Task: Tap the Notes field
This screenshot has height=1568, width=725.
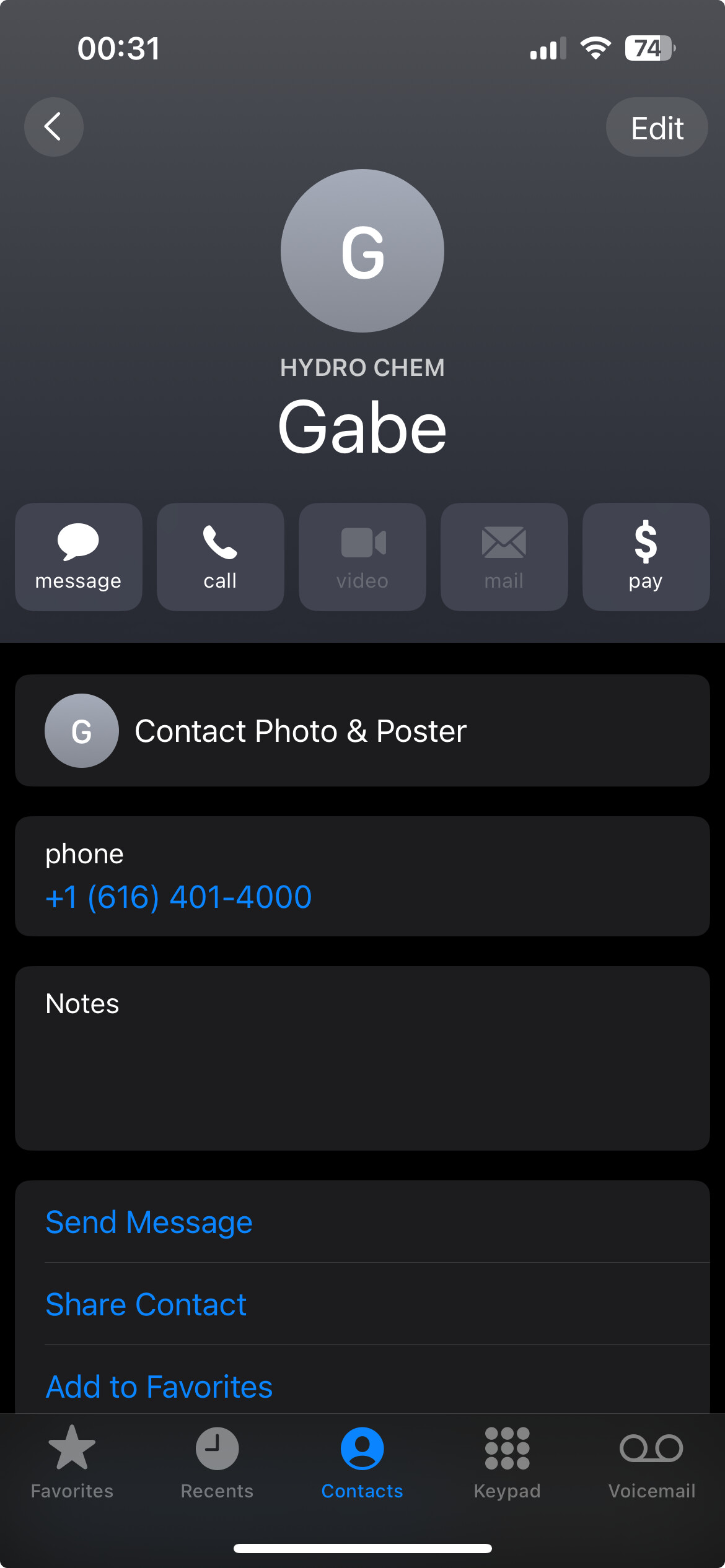Action: (x=362, y=1058)
